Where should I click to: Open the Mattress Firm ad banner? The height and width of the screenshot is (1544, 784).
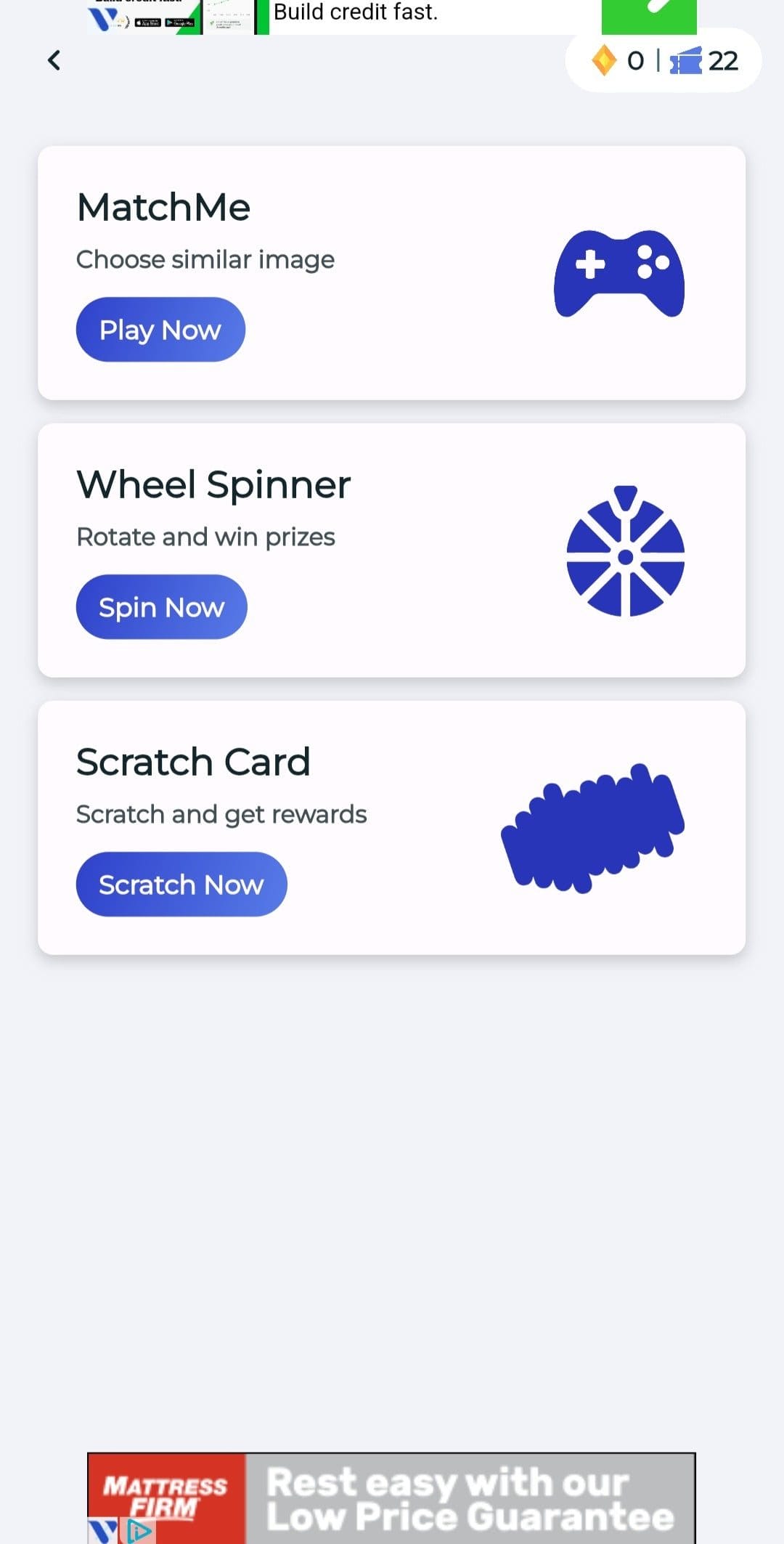[x=392, y=1498]
